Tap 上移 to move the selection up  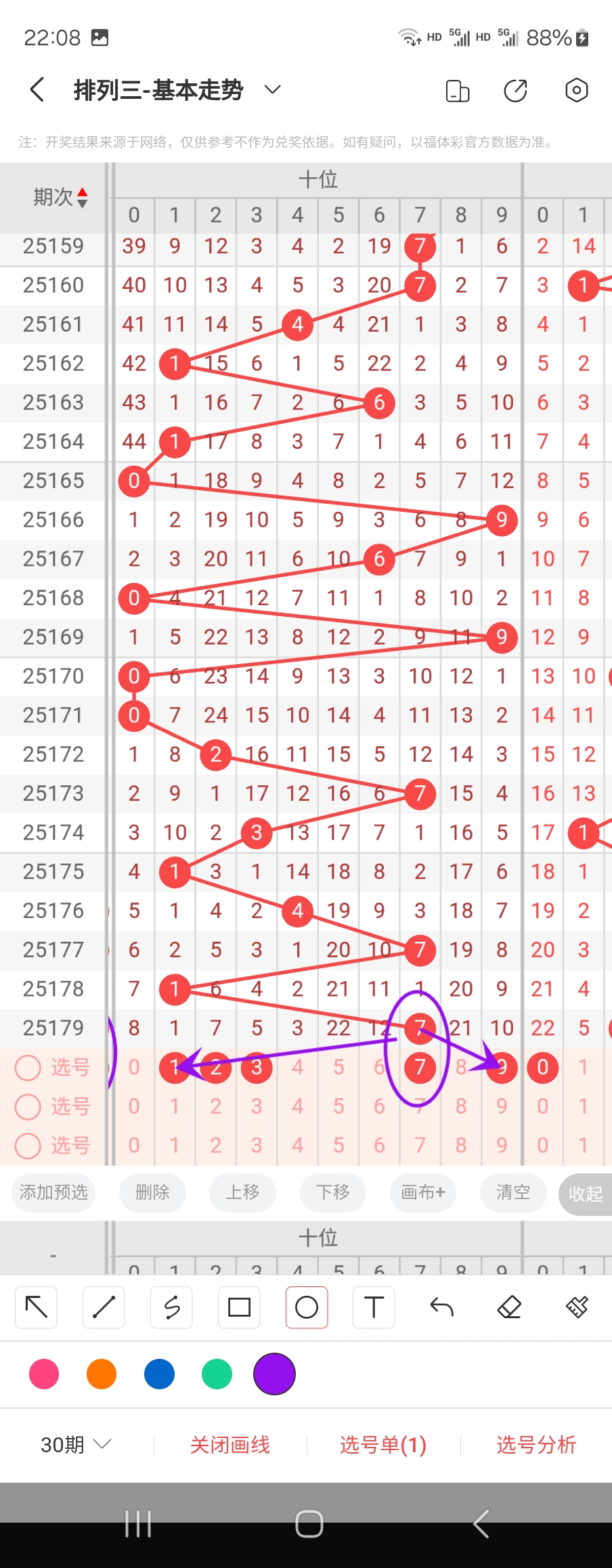click(x=242, y=1192)
